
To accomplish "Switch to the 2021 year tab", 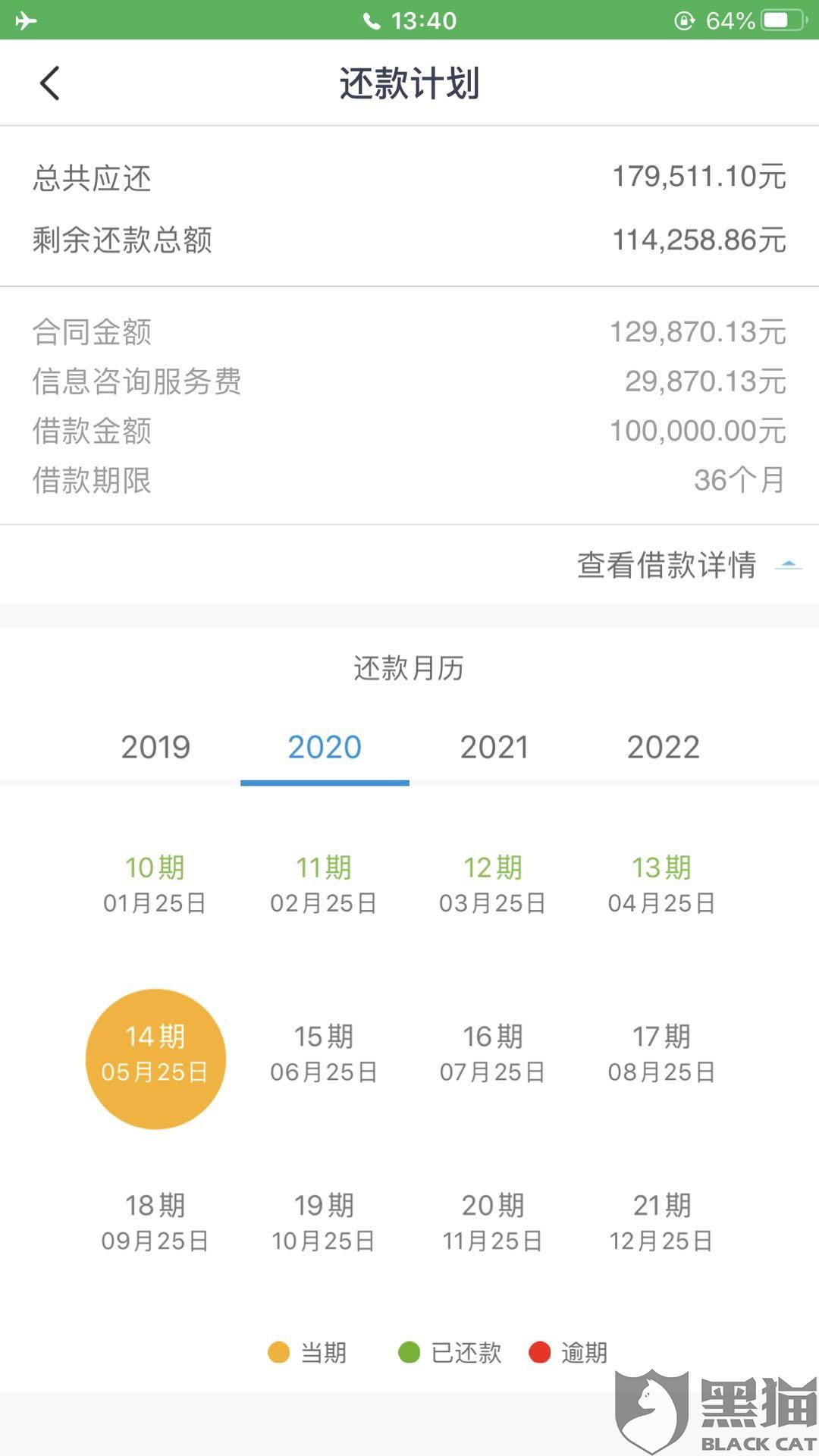I will point(494,747).
